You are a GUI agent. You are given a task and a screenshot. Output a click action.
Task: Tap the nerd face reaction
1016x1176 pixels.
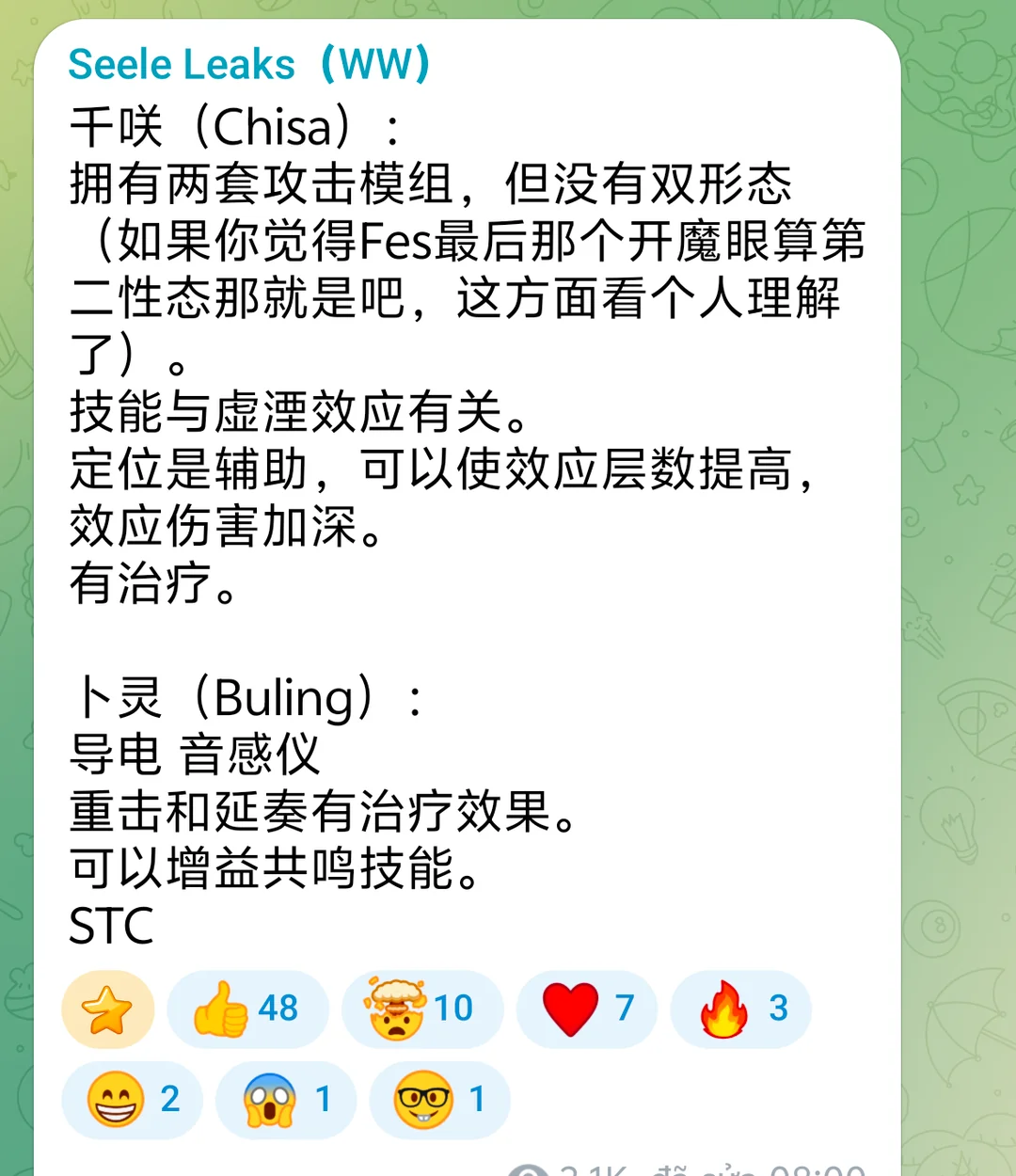pyautogui.click(x=440, y=1099)
